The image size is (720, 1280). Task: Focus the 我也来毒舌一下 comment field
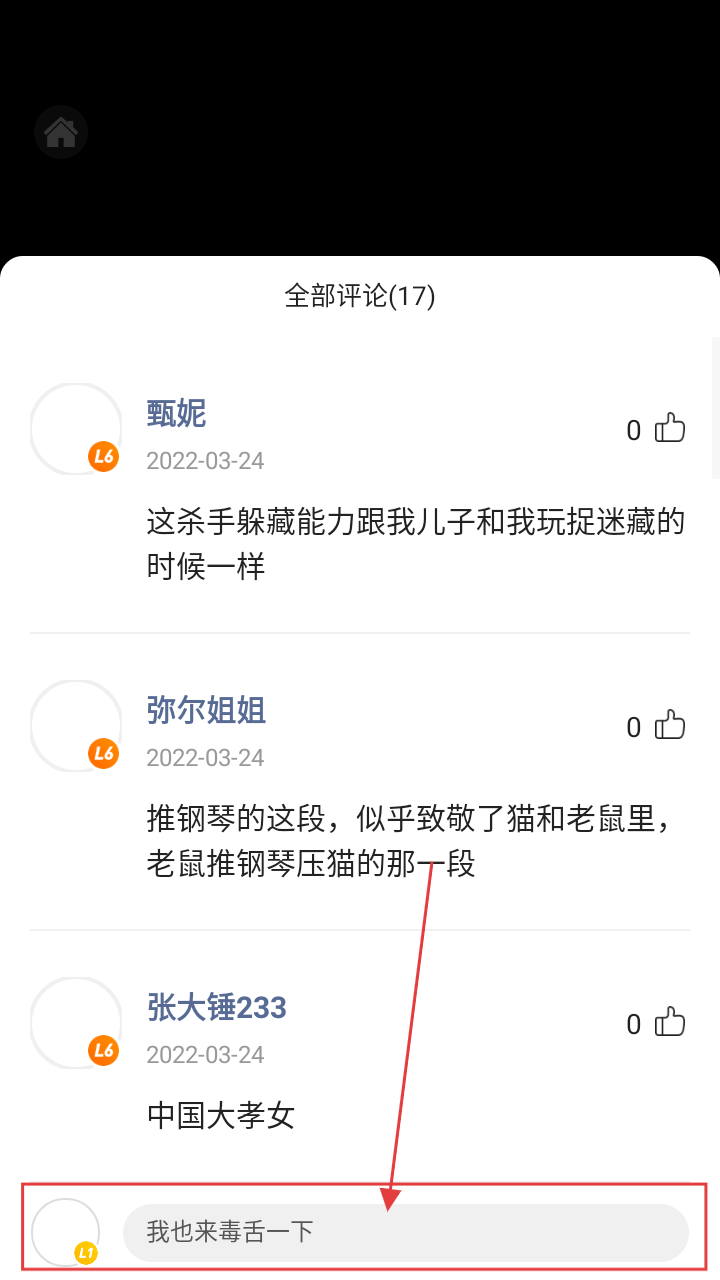pyautogui.click(x=405, y=1231)
